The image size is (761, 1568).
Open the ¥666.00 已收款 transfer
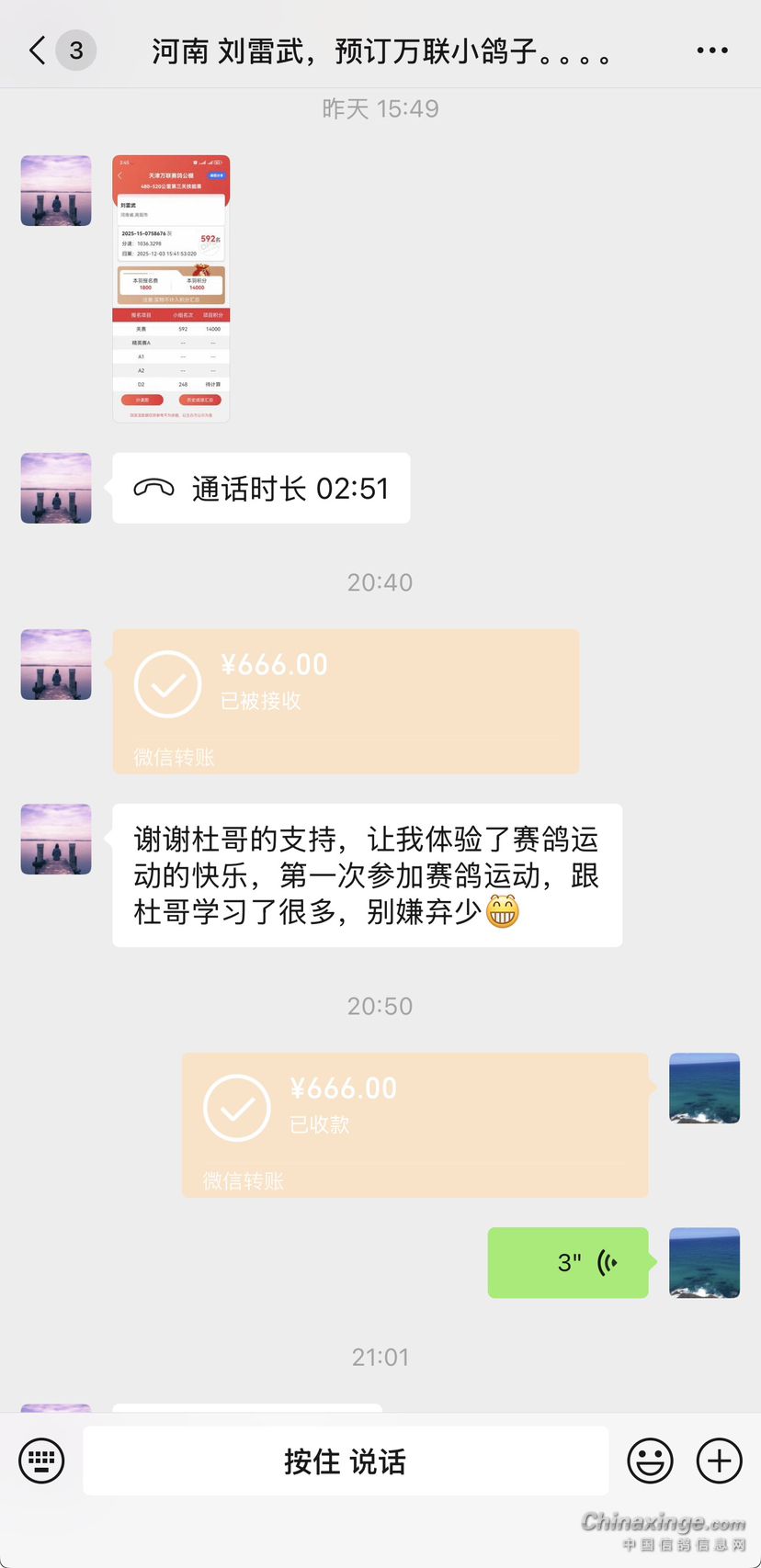(x=415, y=1124)
